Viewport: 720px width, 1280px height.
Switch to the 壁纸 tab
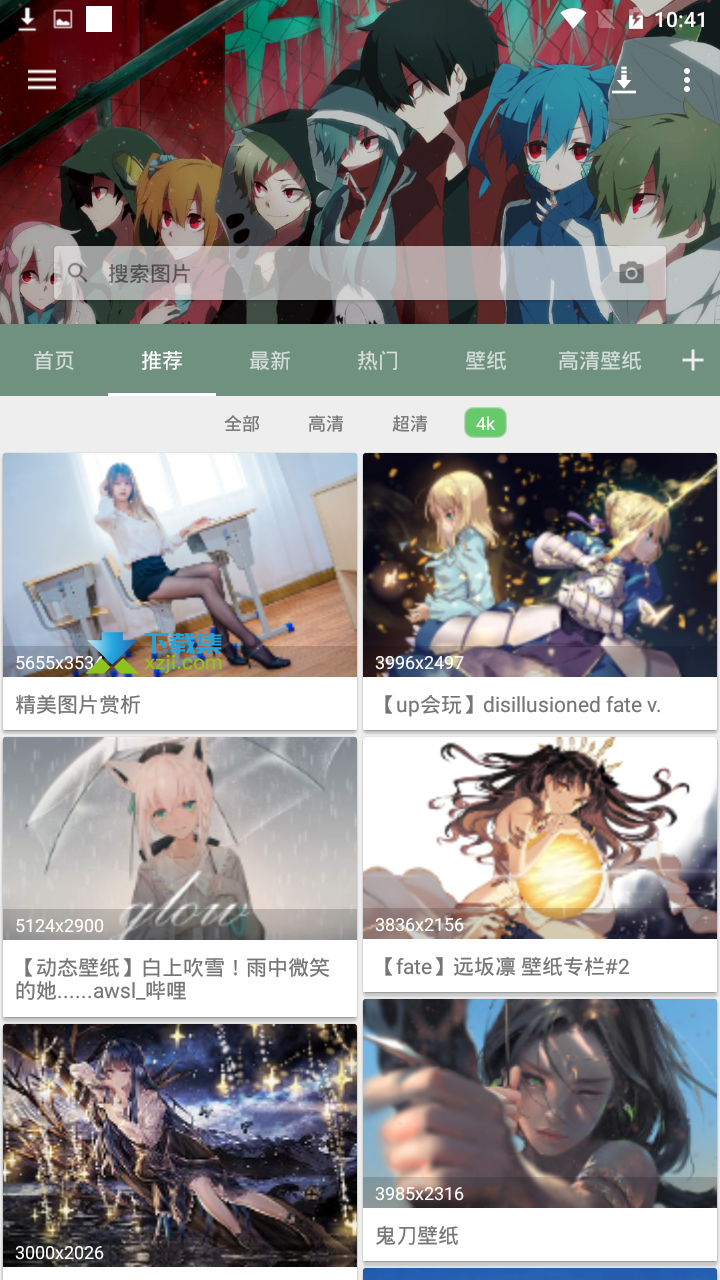click(486, 361)
